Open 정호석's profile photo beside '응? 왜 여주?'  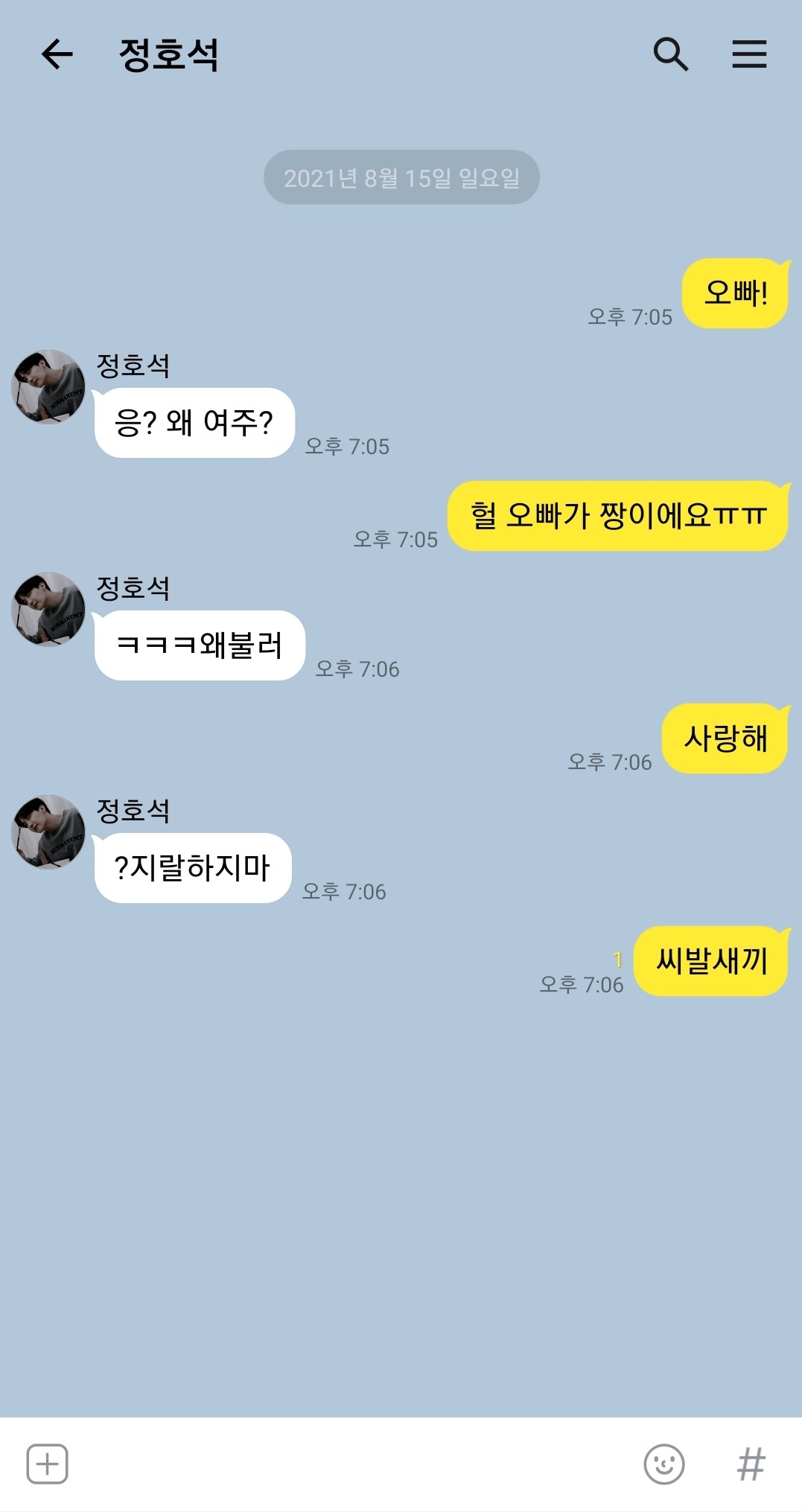tap(48, 387)
